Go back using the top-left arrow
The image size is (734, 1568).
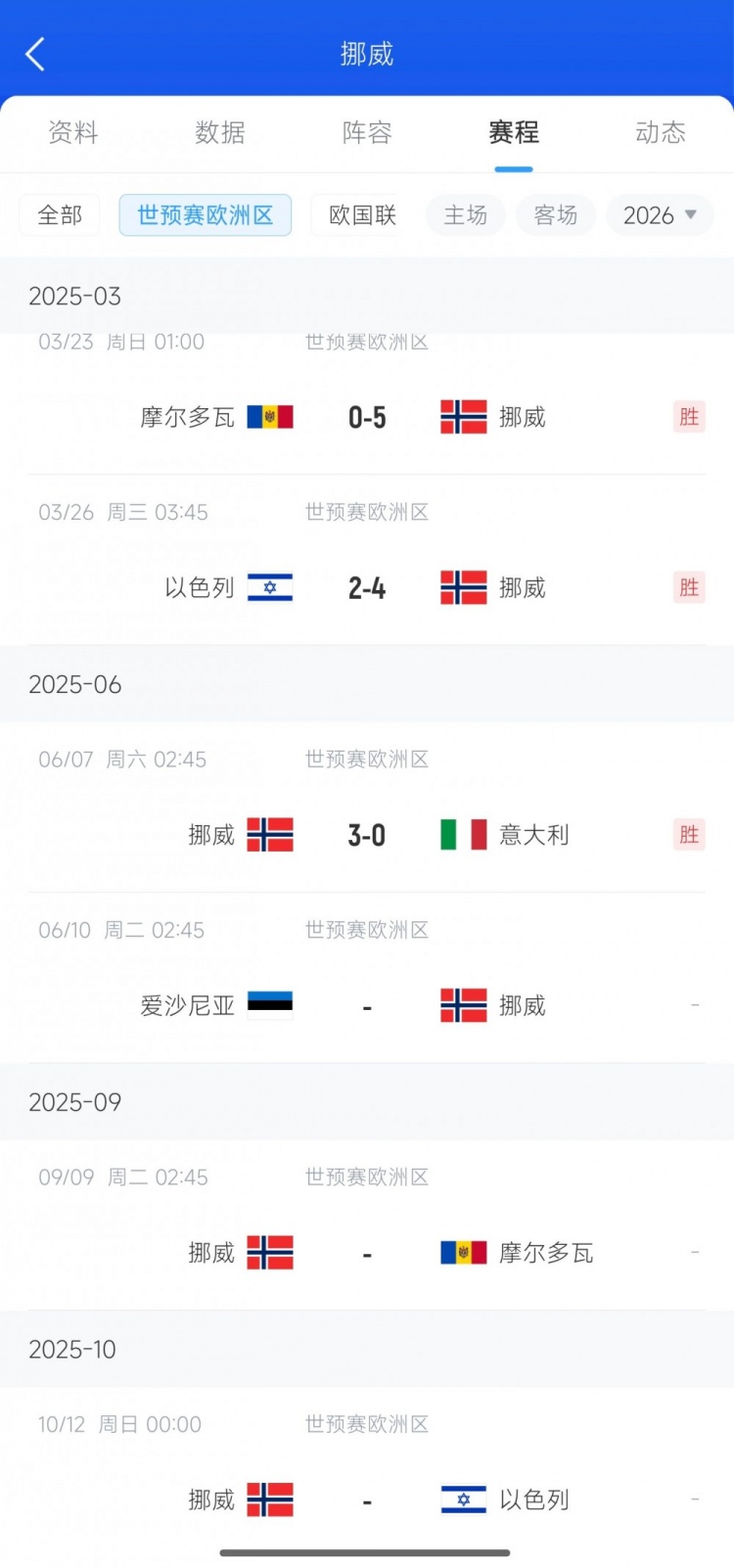click(x=35, y=54)
